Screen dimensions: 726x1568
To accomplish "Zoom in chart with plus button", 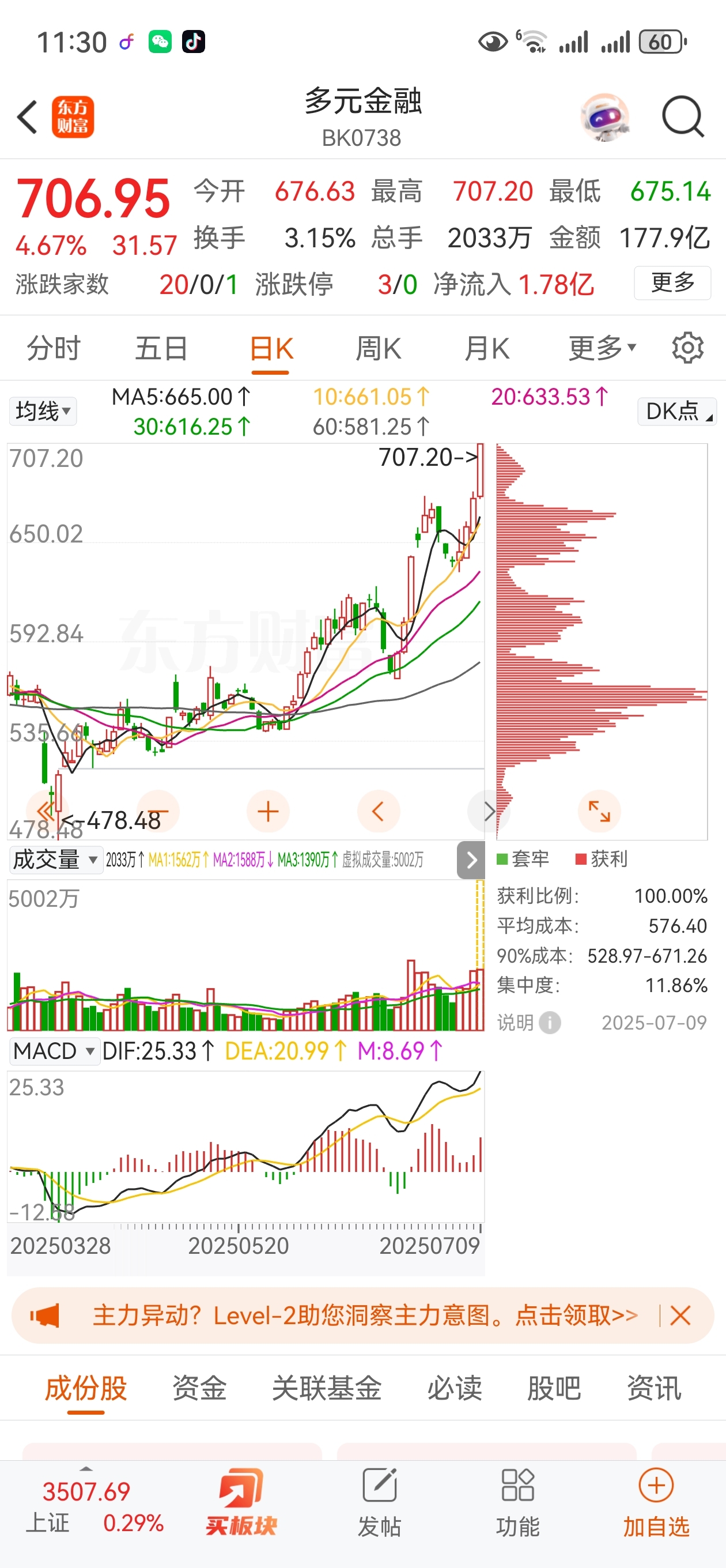I will 268,812.
